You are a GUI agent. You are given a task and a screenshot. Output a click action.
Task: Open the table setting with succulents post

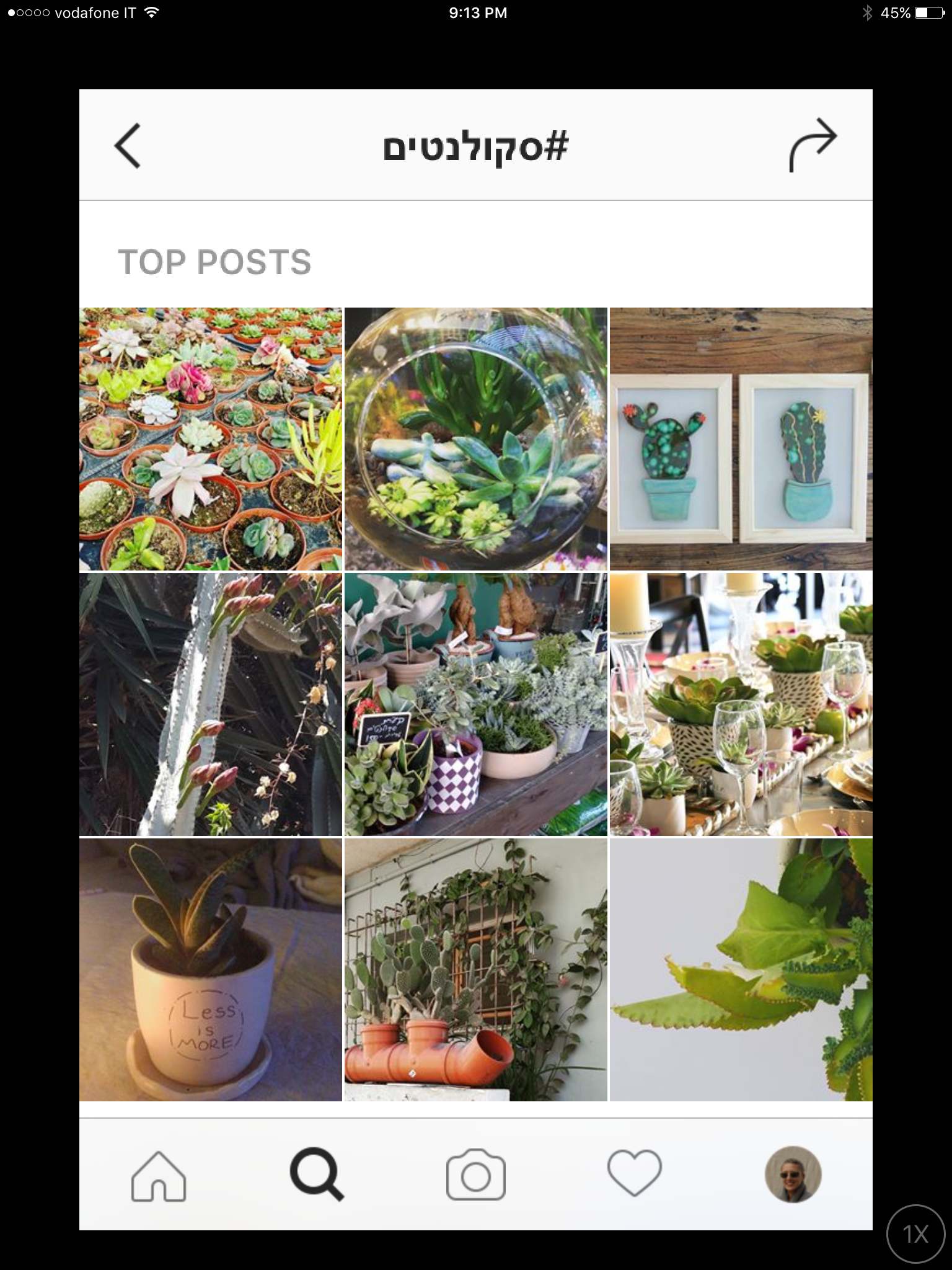point(741,704)
